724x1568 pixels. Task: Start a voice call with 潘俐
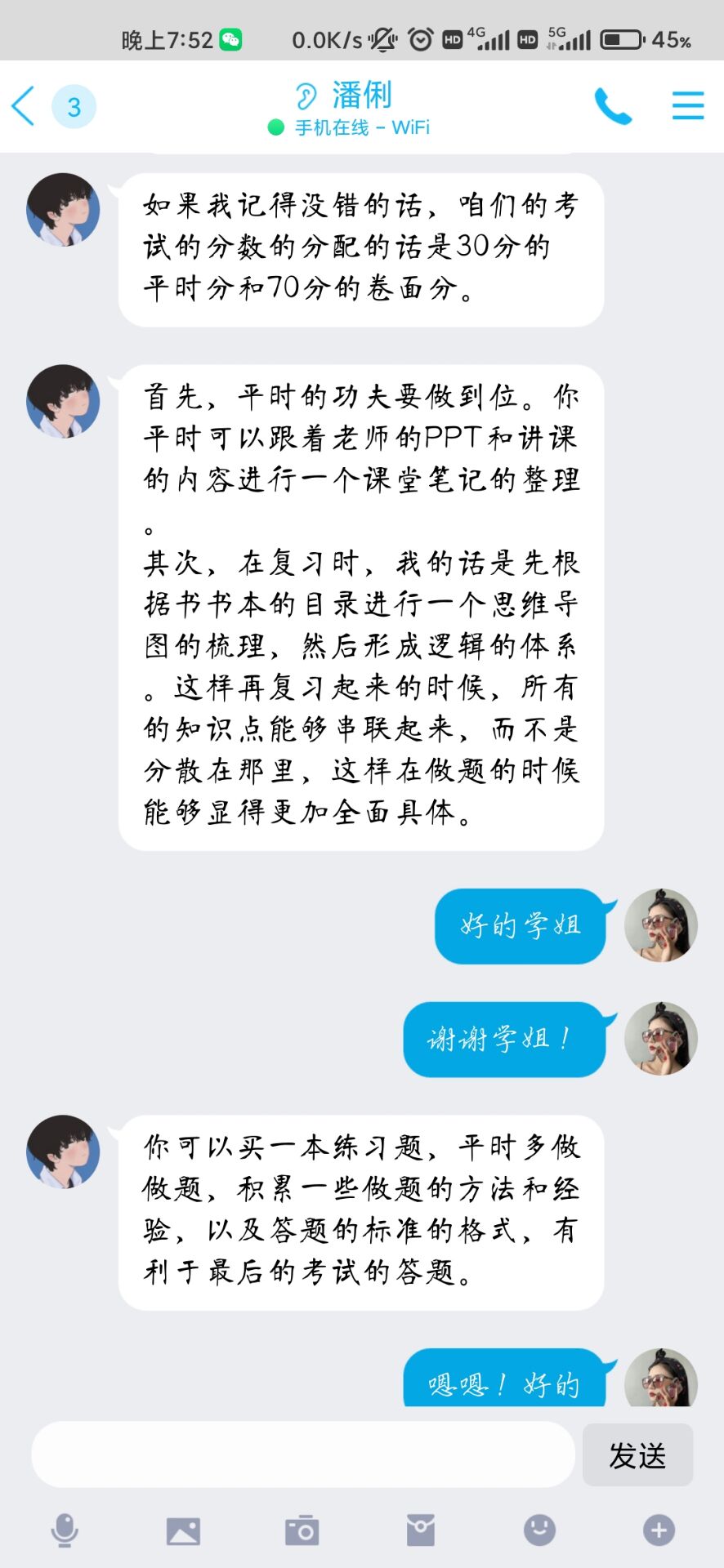[x=613, y=106]
